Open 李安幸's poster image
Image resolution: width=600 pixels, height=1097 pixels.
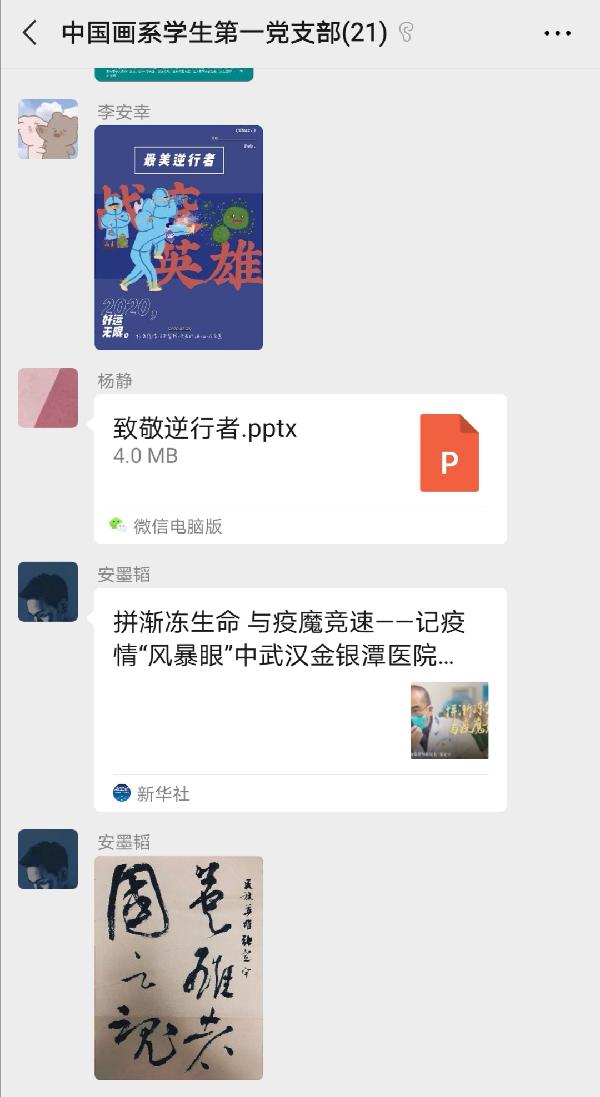(178, 237)
